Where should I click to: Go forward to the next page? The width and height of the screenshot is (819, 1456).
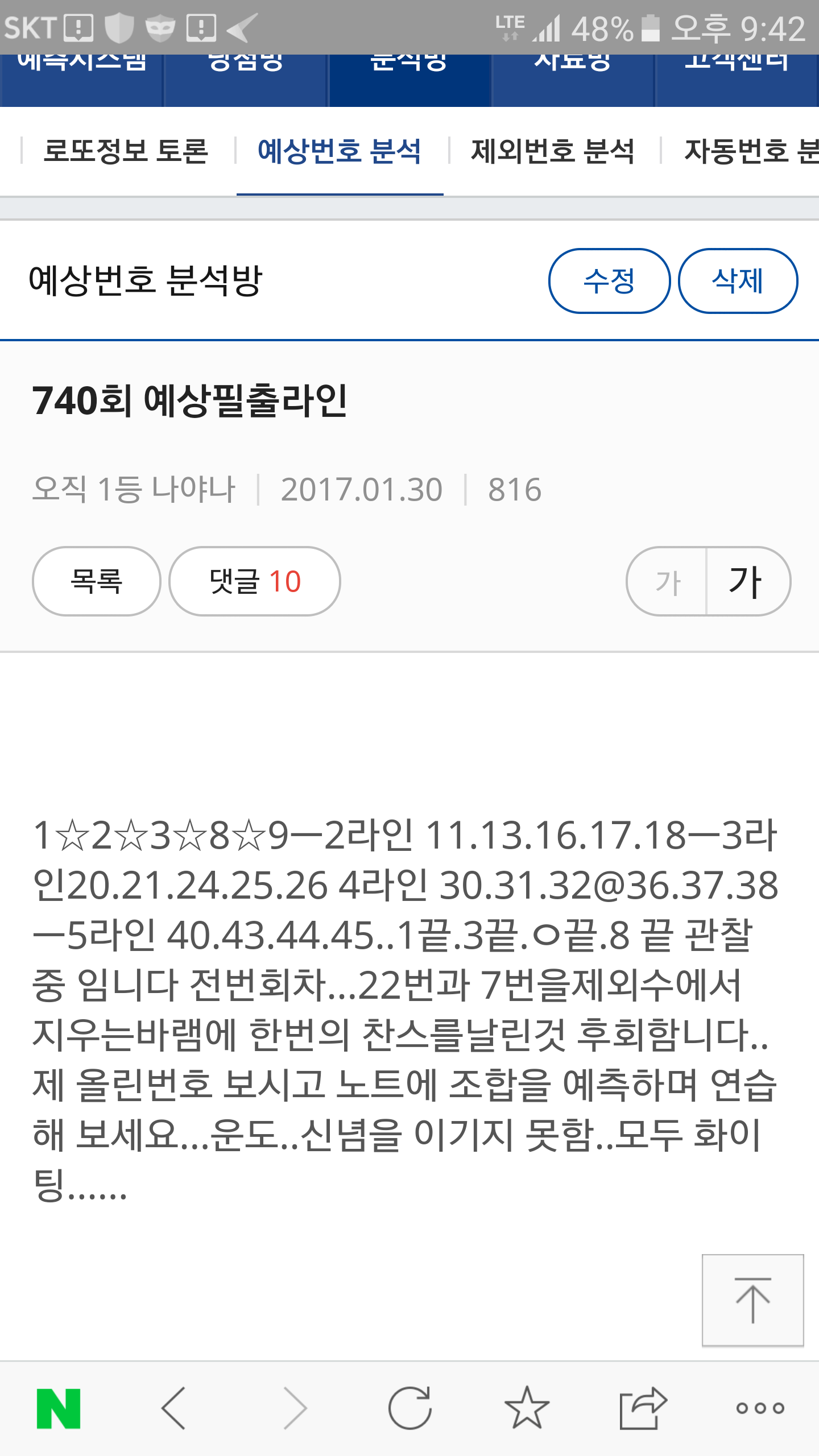295,1409
